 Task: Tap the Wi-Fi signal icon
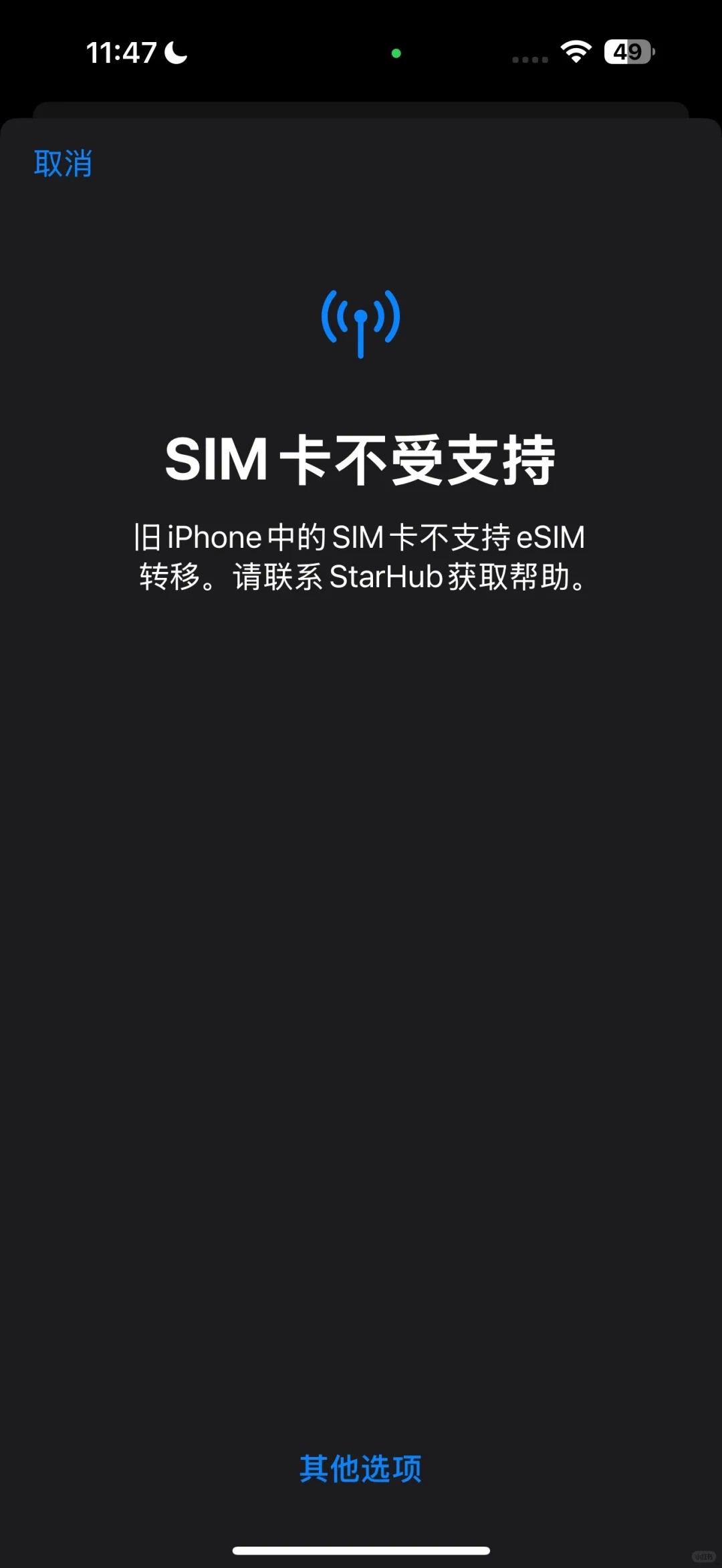tap(575, 51)
